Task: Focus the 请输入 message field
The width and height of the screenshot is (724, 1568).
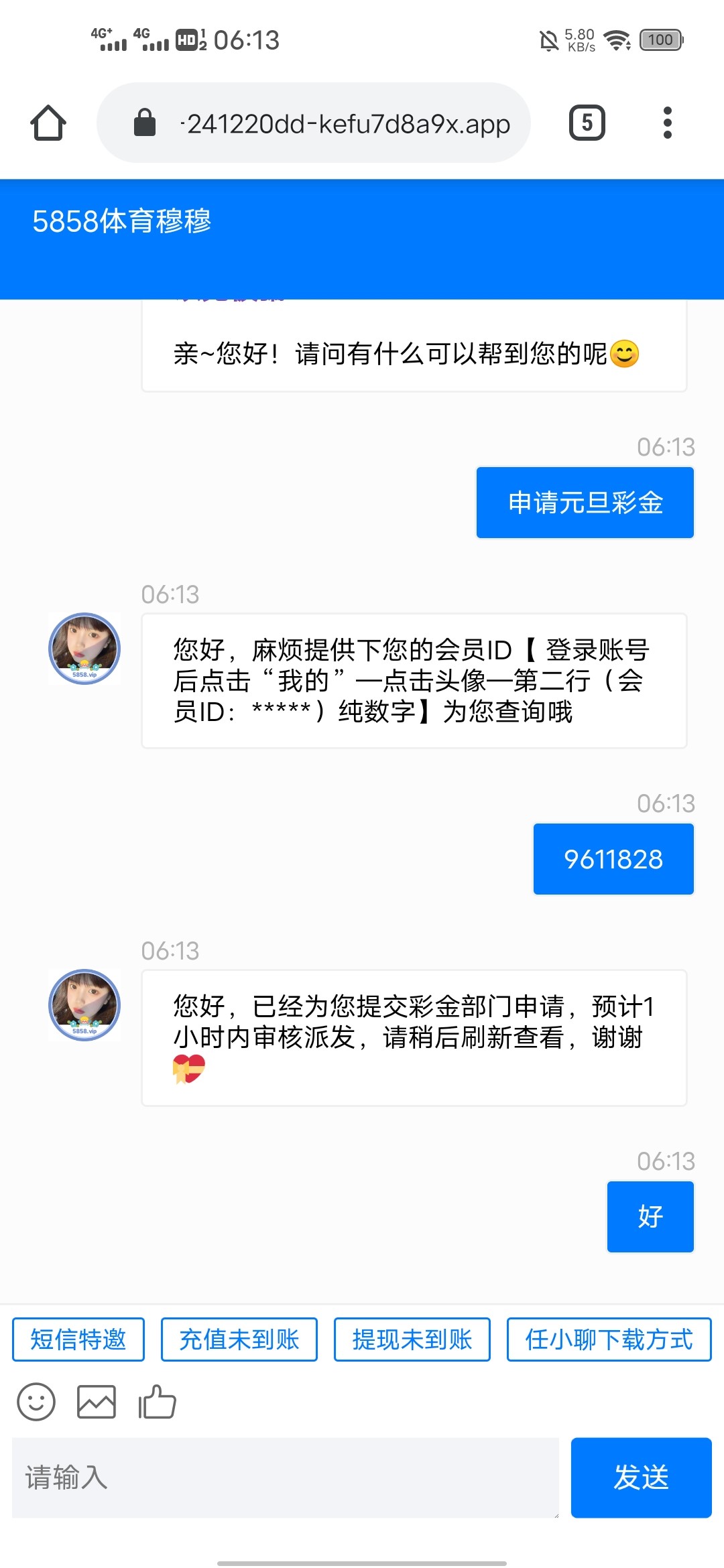Action: 286,1478
